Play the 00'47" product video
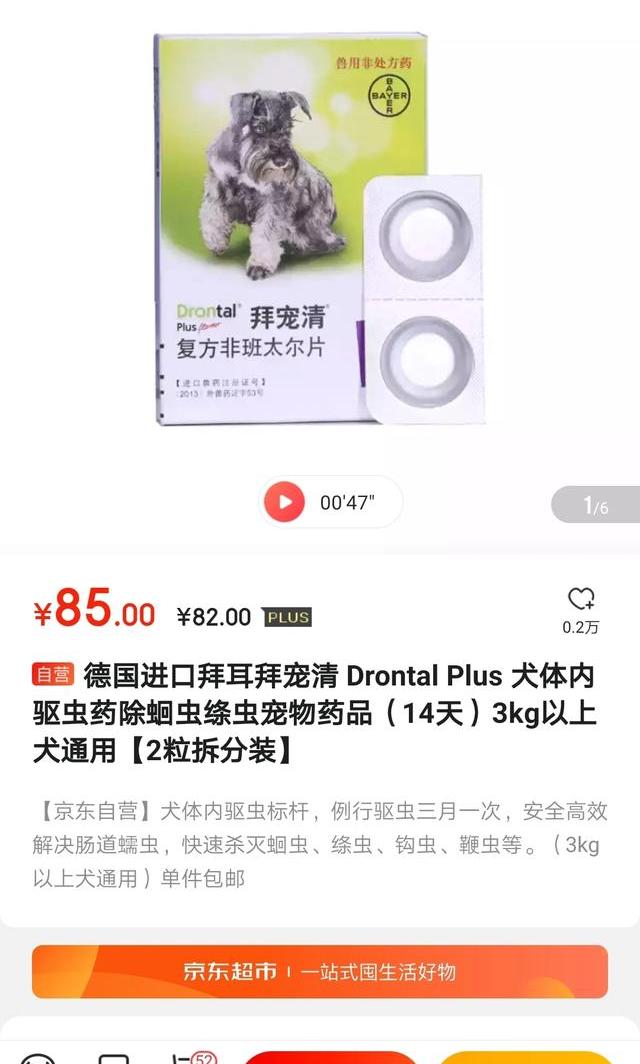640x1064 pixels. [286, 502]
